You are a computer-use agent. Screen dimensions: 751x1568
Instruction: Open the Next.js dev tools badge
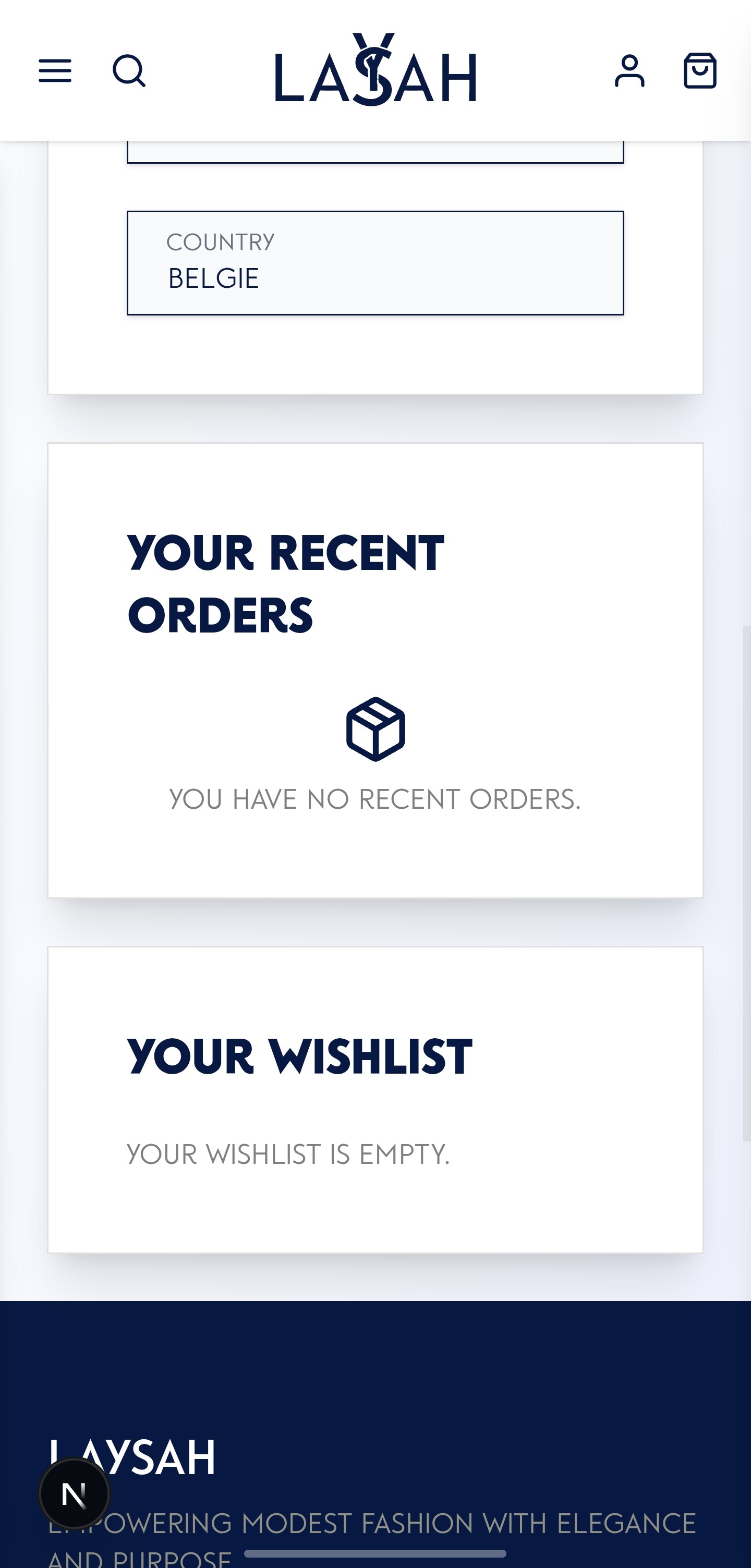coord(74,1493)
